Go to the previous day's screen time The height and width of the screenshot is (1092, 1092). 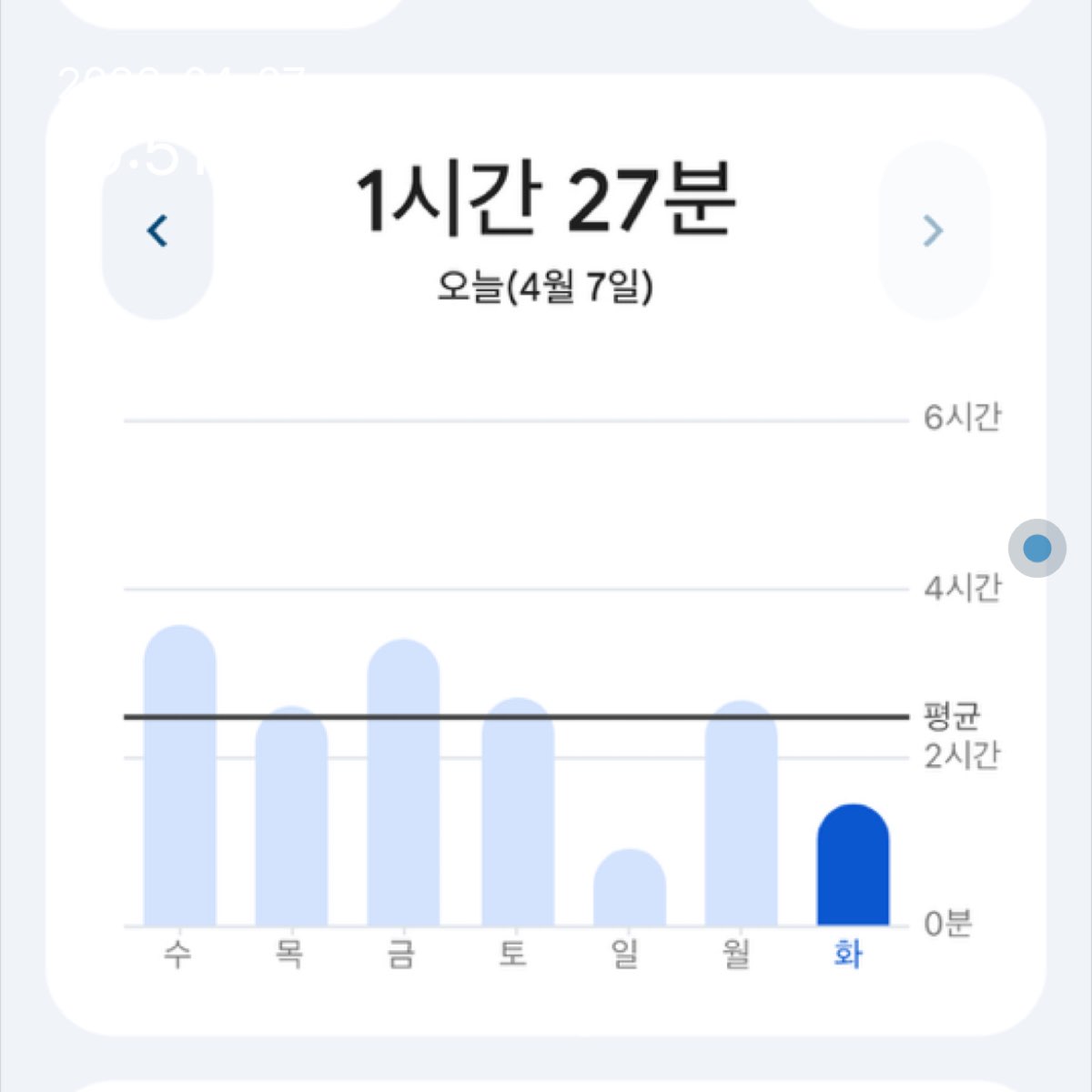(x=157, y=230)
